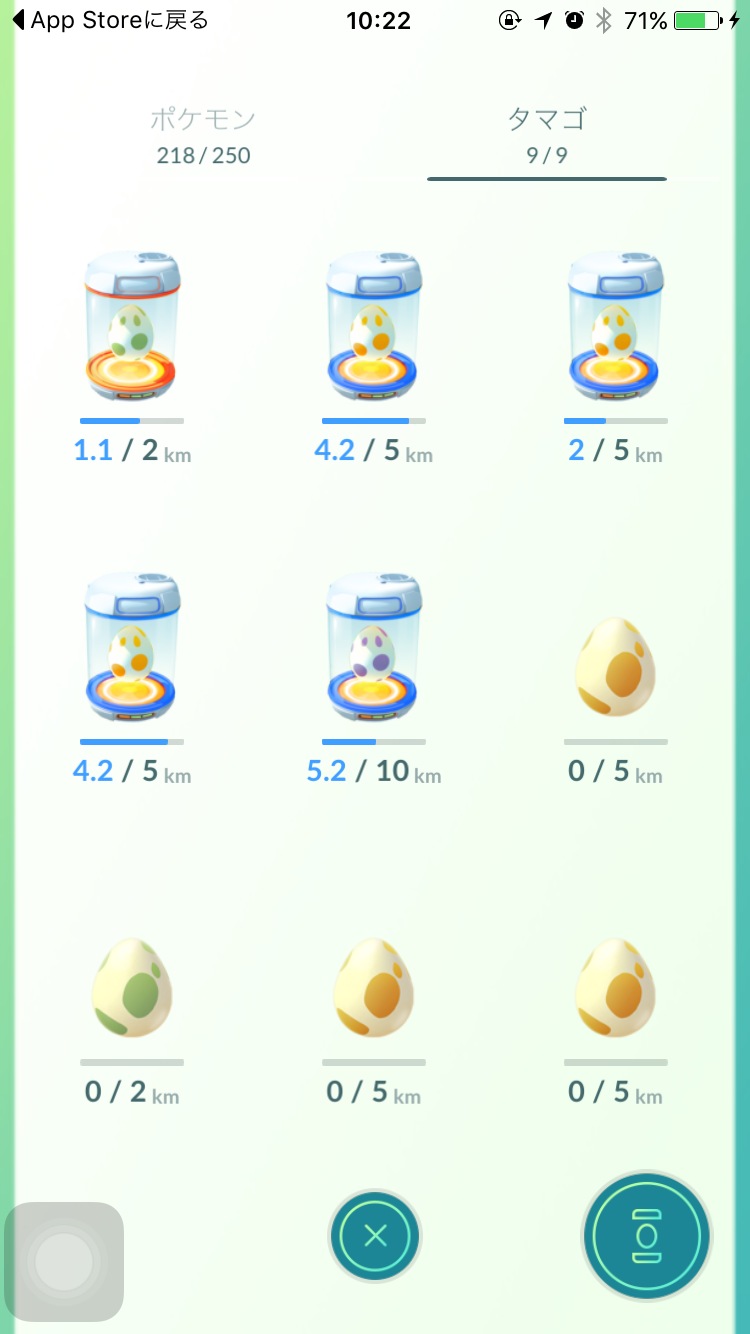The width and height of the screenshot is (750, 1334).
Task: Select the green-spotted 0 / 2 km egg
Action: 132,988
